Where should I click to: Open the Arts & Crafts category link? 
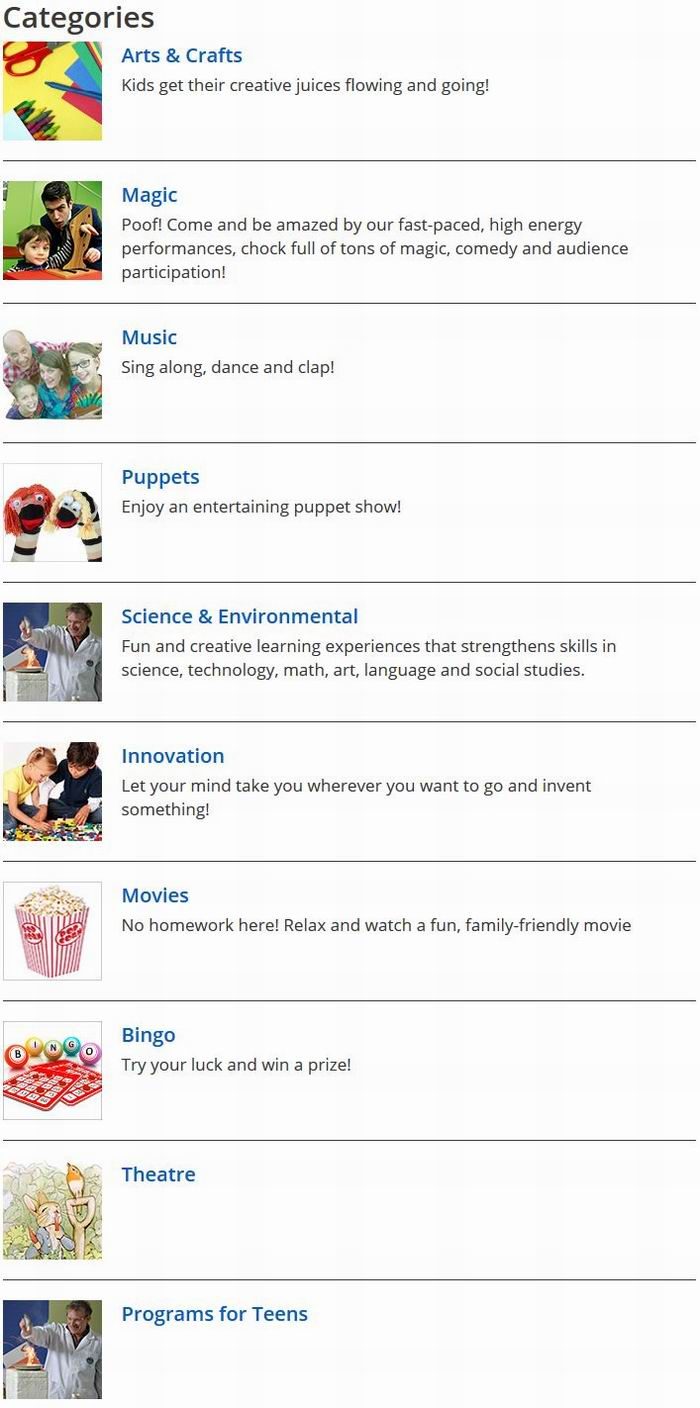tap(181, 56)
